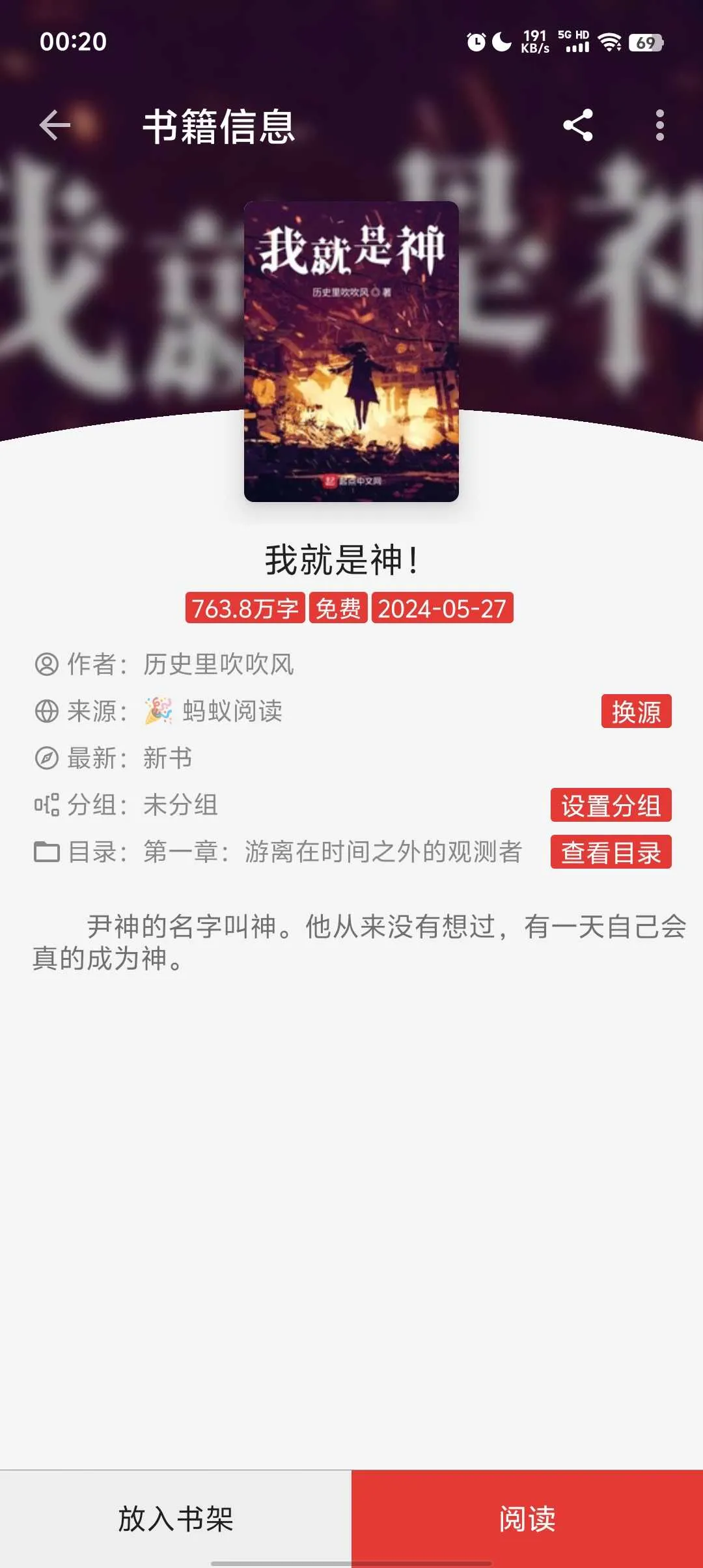Open 查看目录 to view the table of contents
The height and width of the screenshot is (1568, 703).
[611, 852]
